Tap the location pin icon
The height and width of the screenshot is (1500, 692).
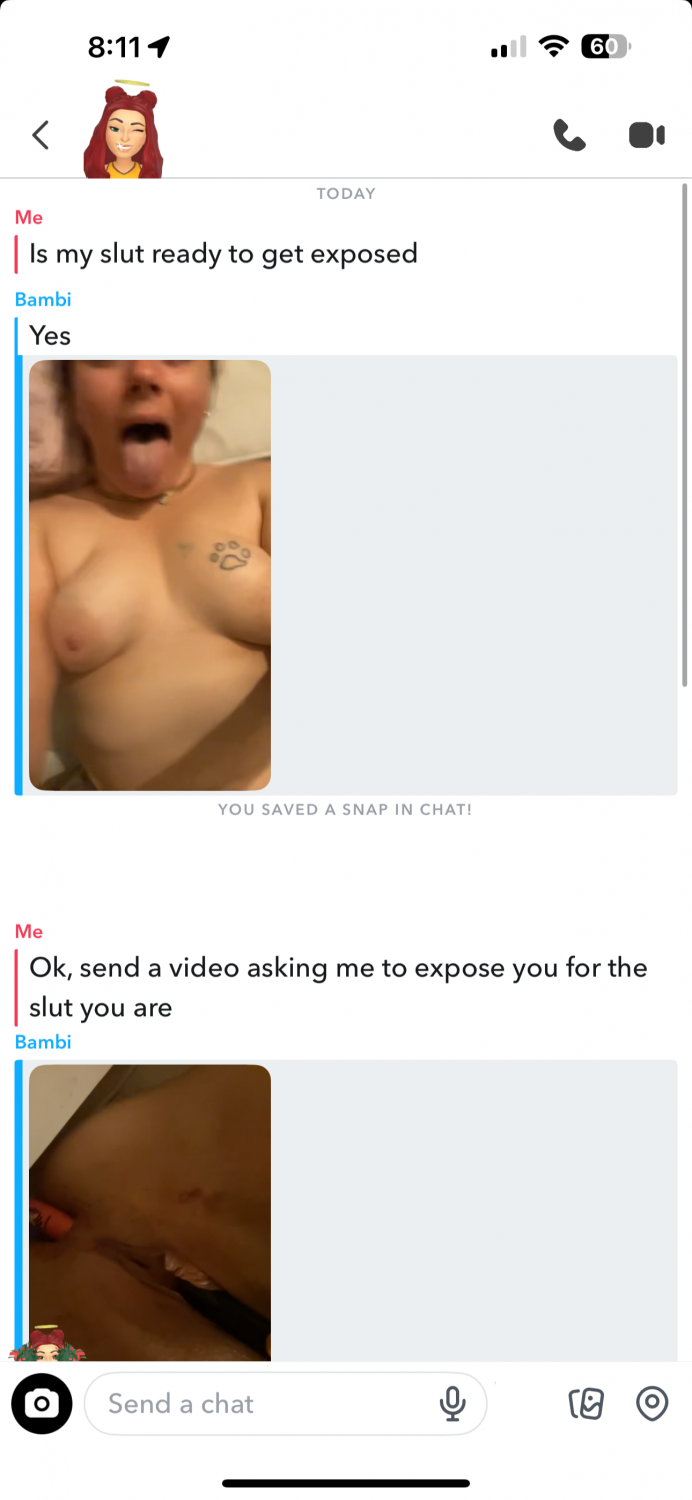coord(652,1404)
